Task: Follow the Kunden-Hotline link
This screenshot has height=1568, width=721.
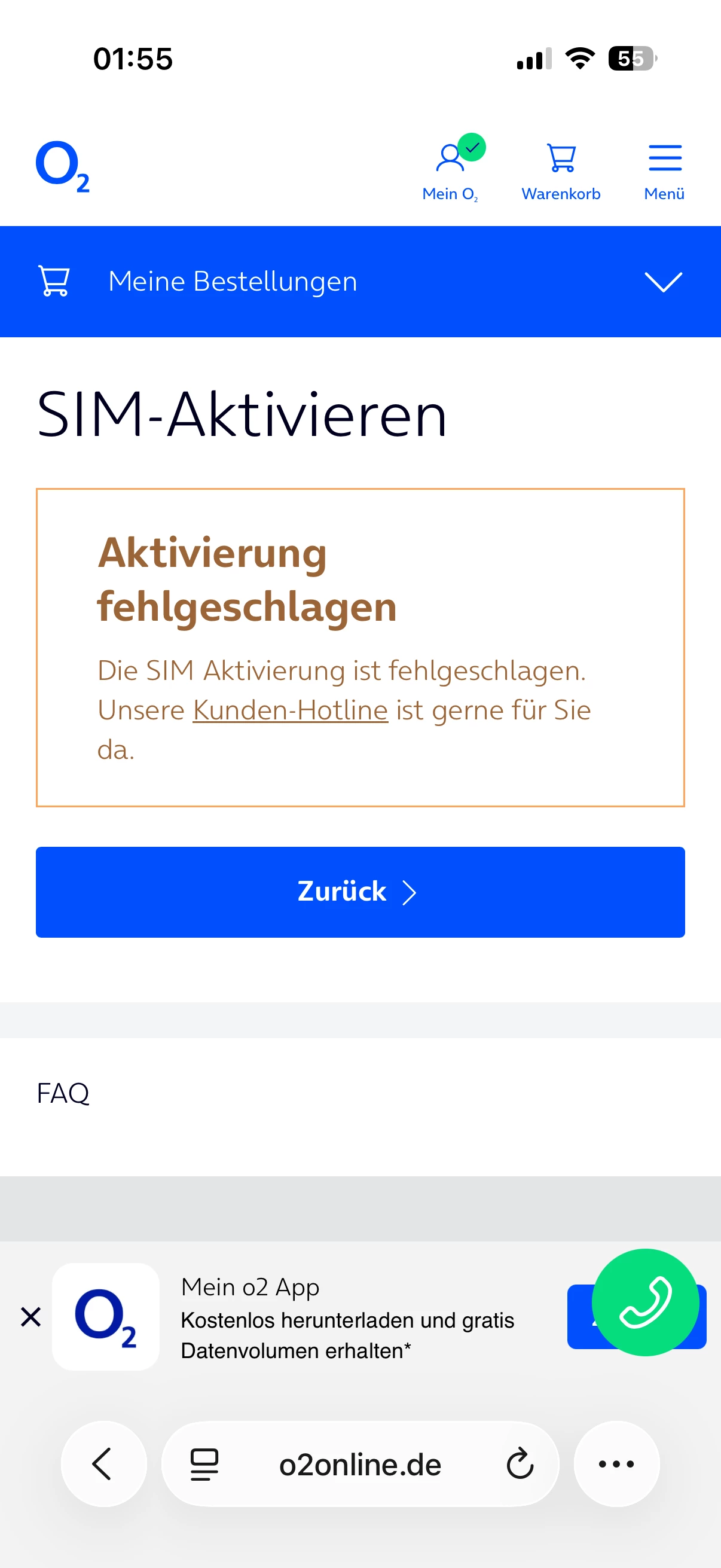Action: pyautogui.click(x=290, y=710)
